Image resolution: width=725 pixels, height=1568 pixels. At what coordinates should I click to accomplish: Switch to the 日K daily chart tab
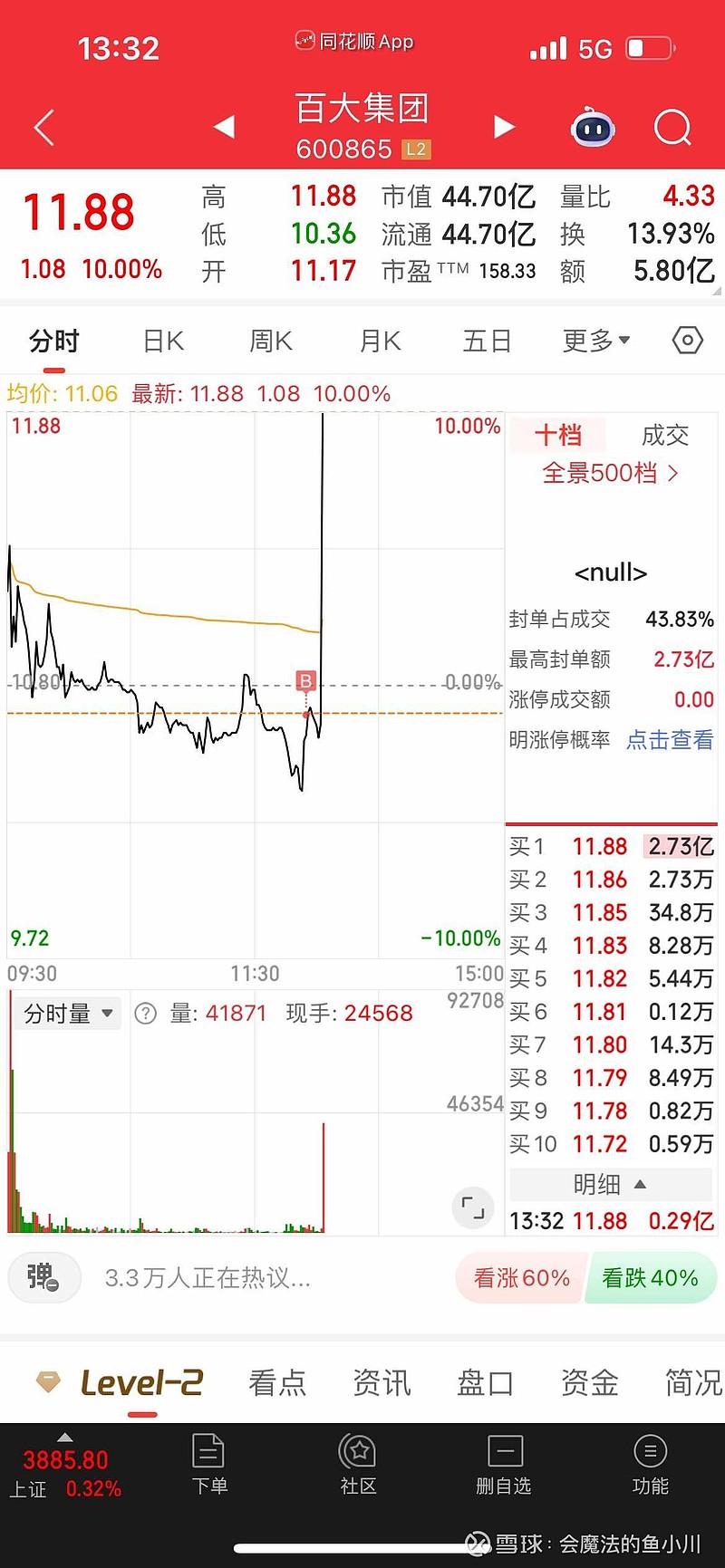161,340
